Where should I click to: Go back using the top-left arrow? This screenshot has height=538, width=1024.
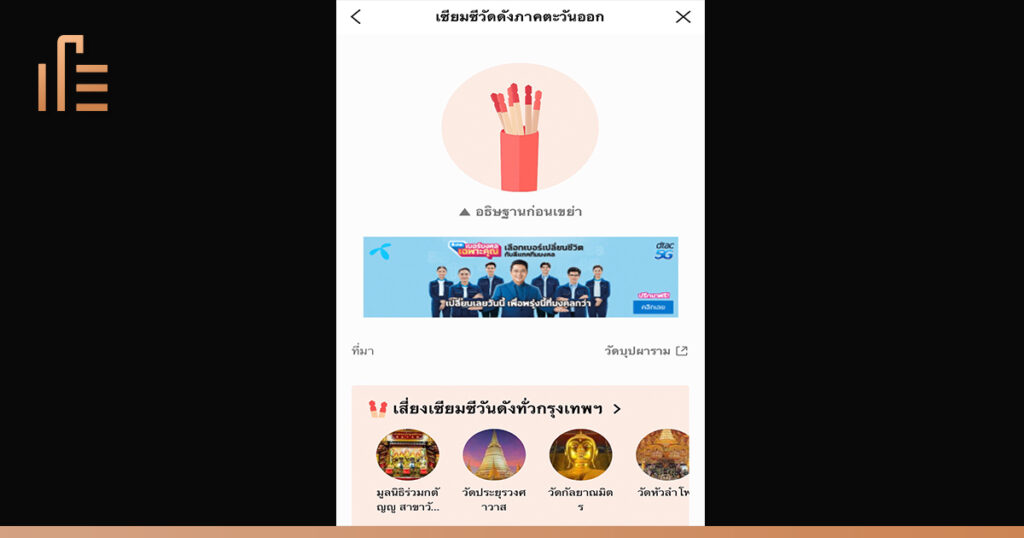point(356,17)
